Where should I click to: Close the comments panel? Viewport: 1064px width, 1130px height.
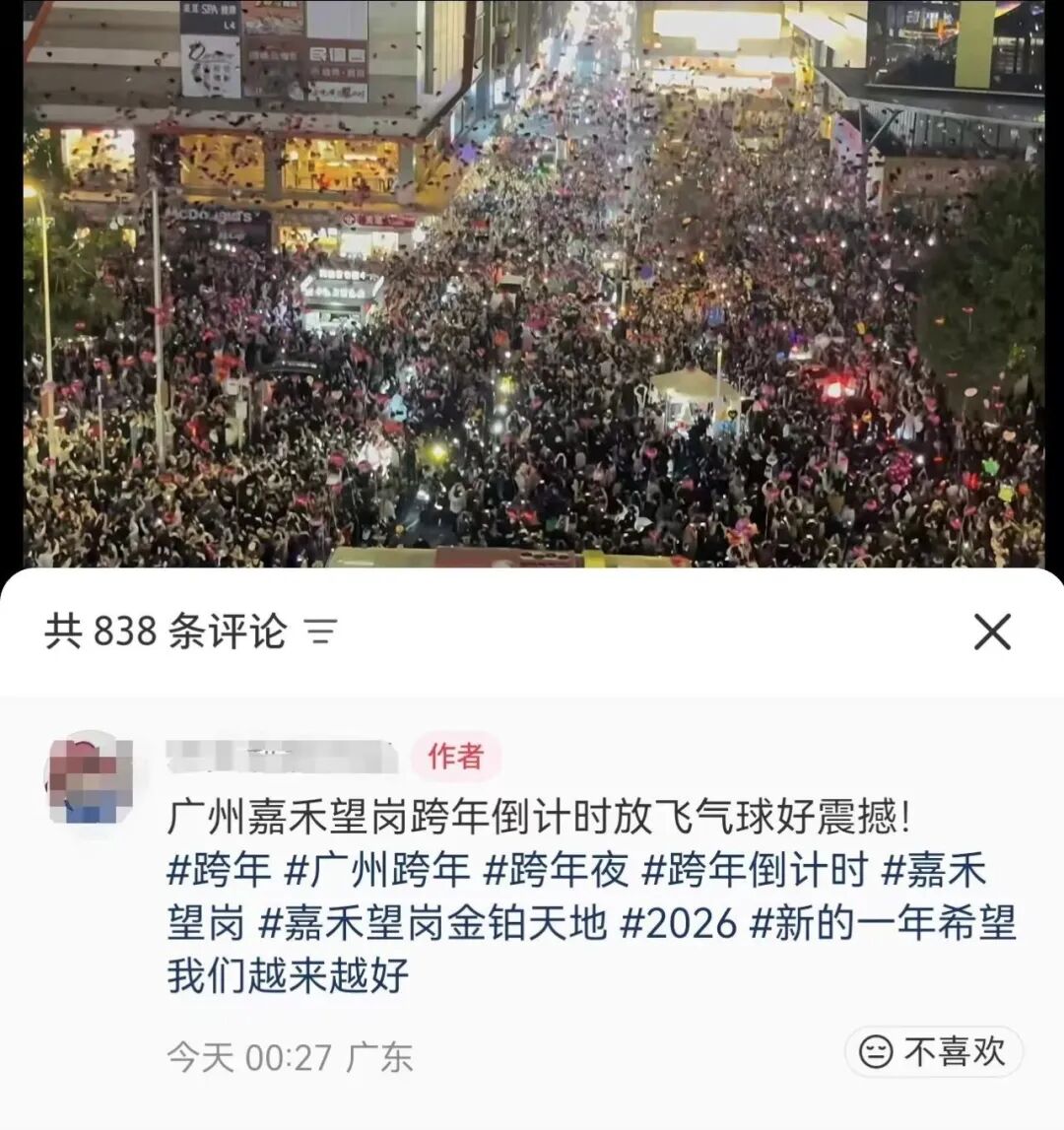[x=992, y=631]
